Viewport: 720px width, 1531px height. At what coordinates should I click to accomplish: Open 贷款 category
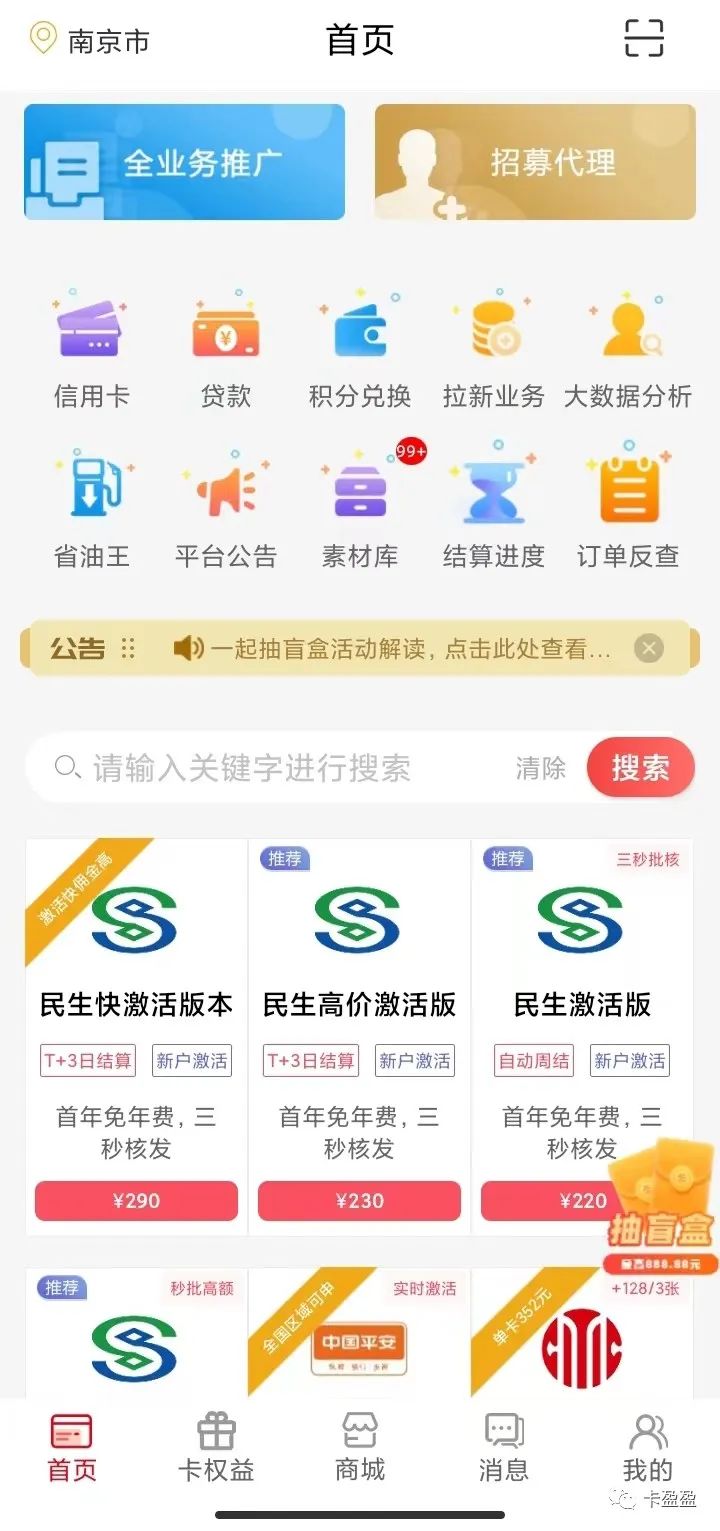(225, 350)
